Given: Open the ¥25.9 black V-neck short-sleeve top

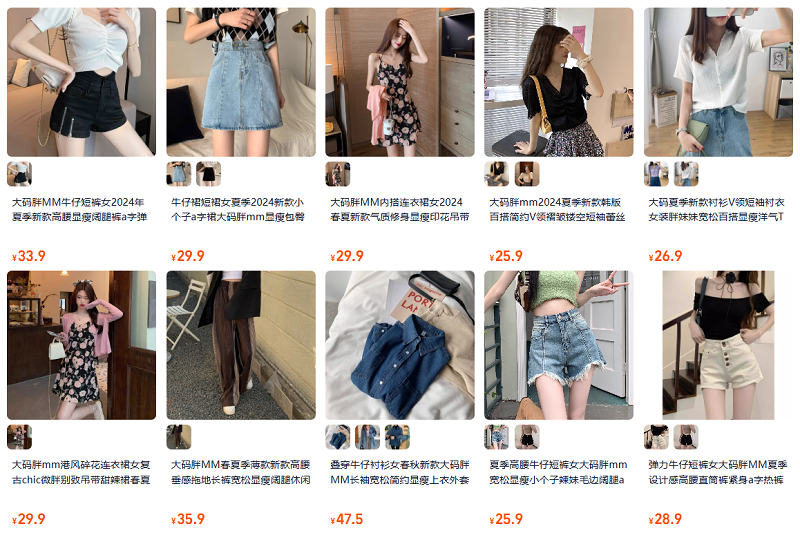Looking at the screenshot, I should 558,82.
